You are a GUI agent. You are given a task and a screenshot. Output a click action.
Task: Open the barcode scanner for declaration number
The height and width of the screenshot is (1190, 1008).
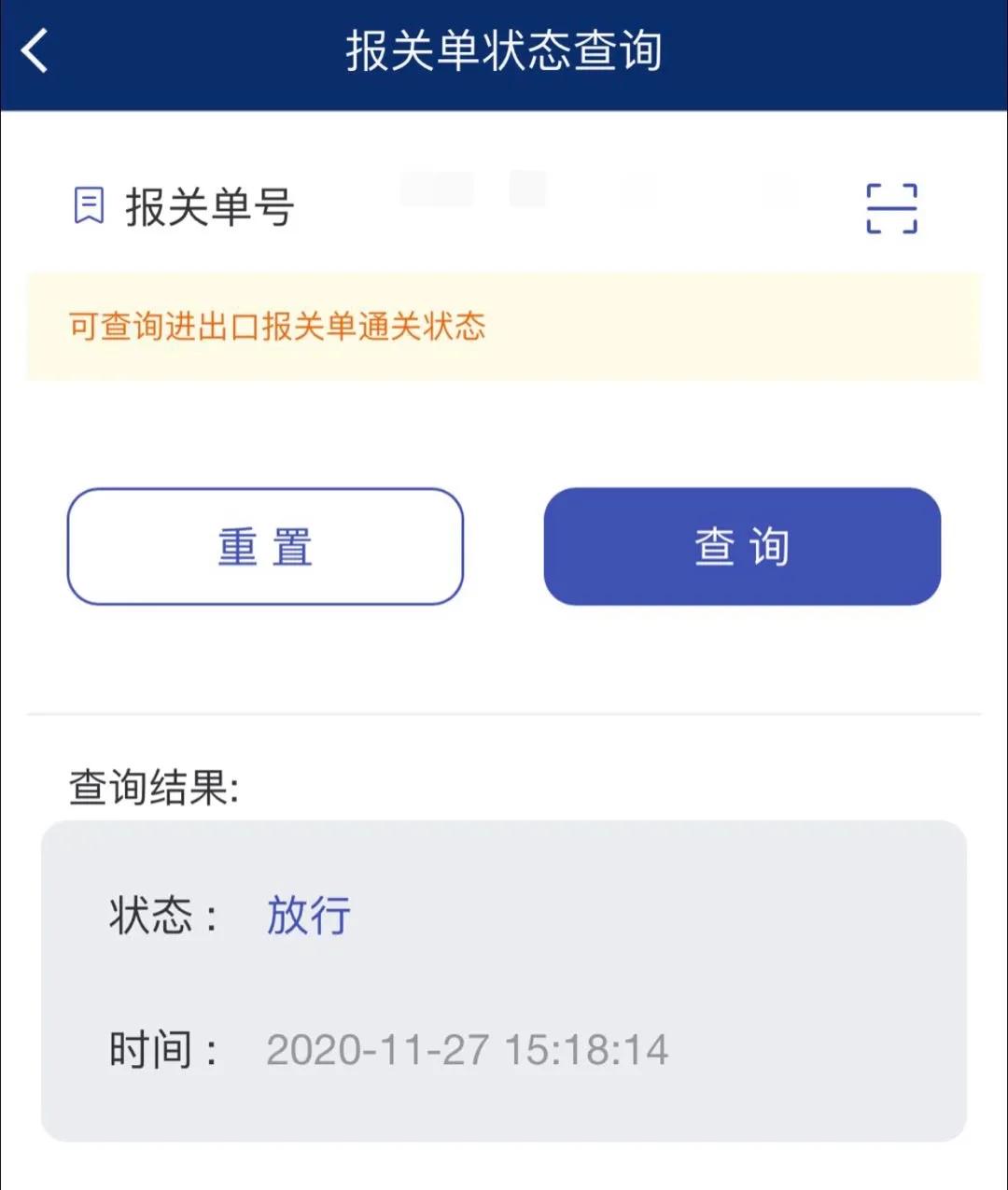[x=889, y=207]
